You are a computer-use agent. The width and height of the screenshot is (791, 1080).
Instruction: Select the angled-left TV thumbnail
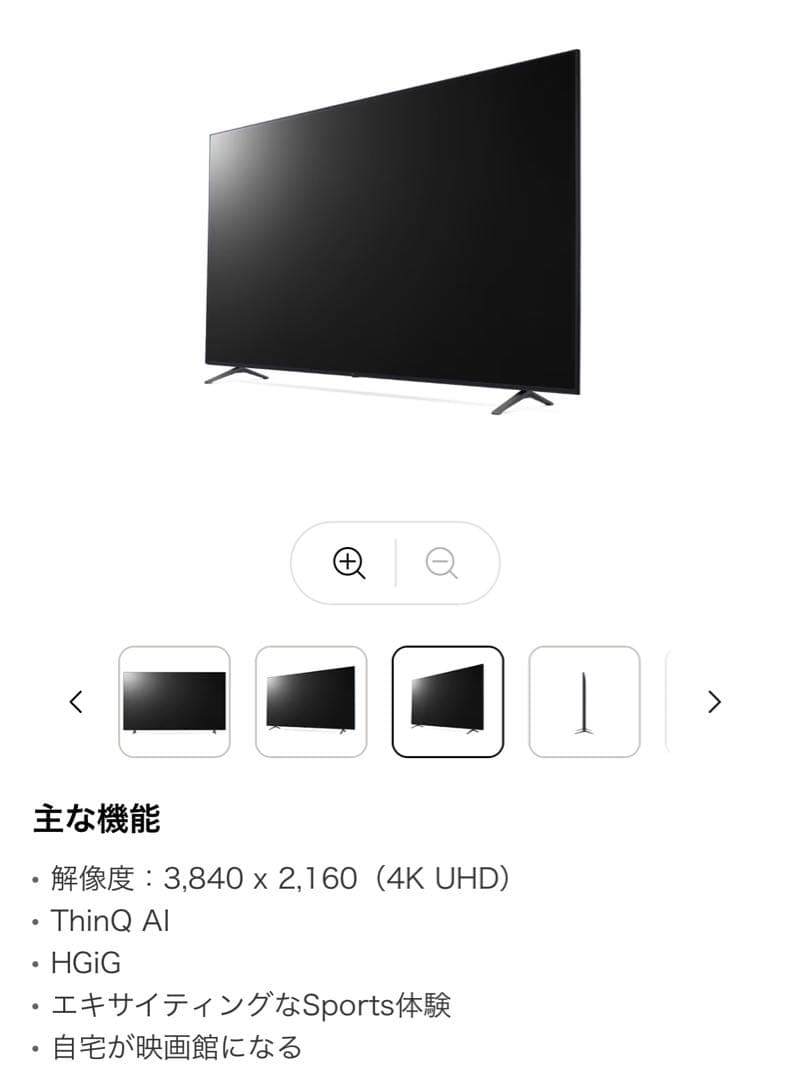click(311, 702)
